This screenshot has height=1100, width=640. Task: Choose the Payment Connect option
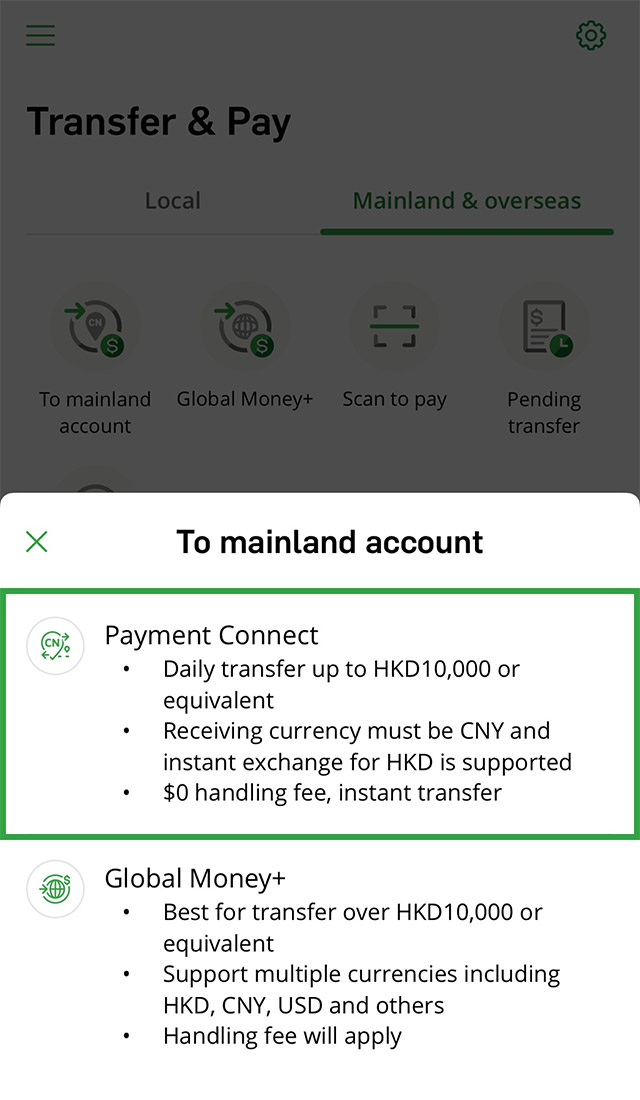320,714
